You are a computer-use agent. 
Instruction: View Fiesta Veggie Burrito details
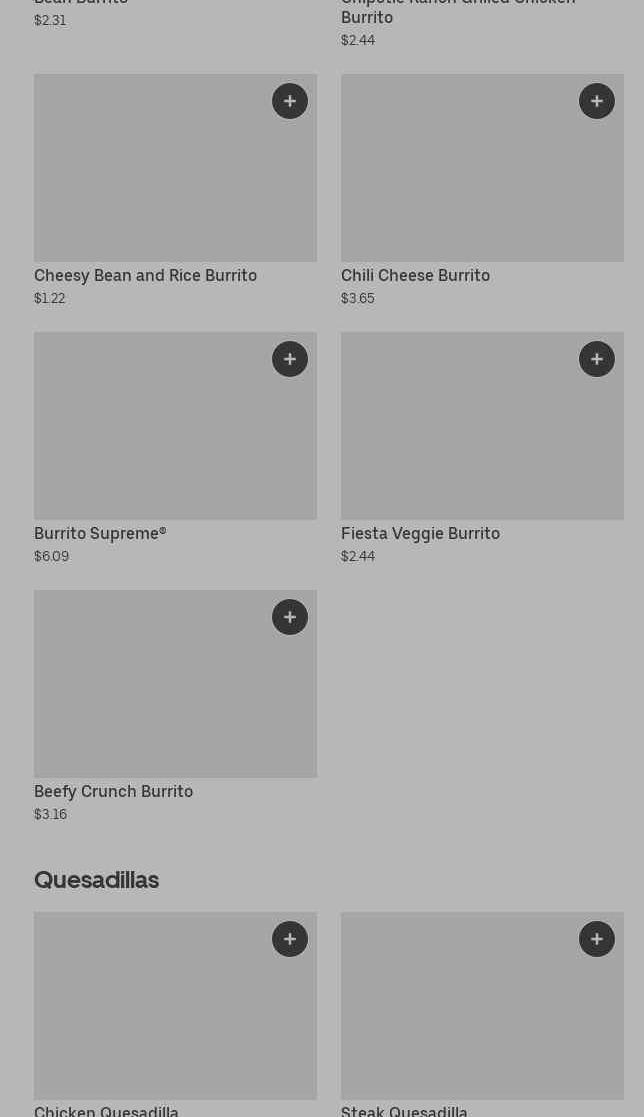coord(482,449)
